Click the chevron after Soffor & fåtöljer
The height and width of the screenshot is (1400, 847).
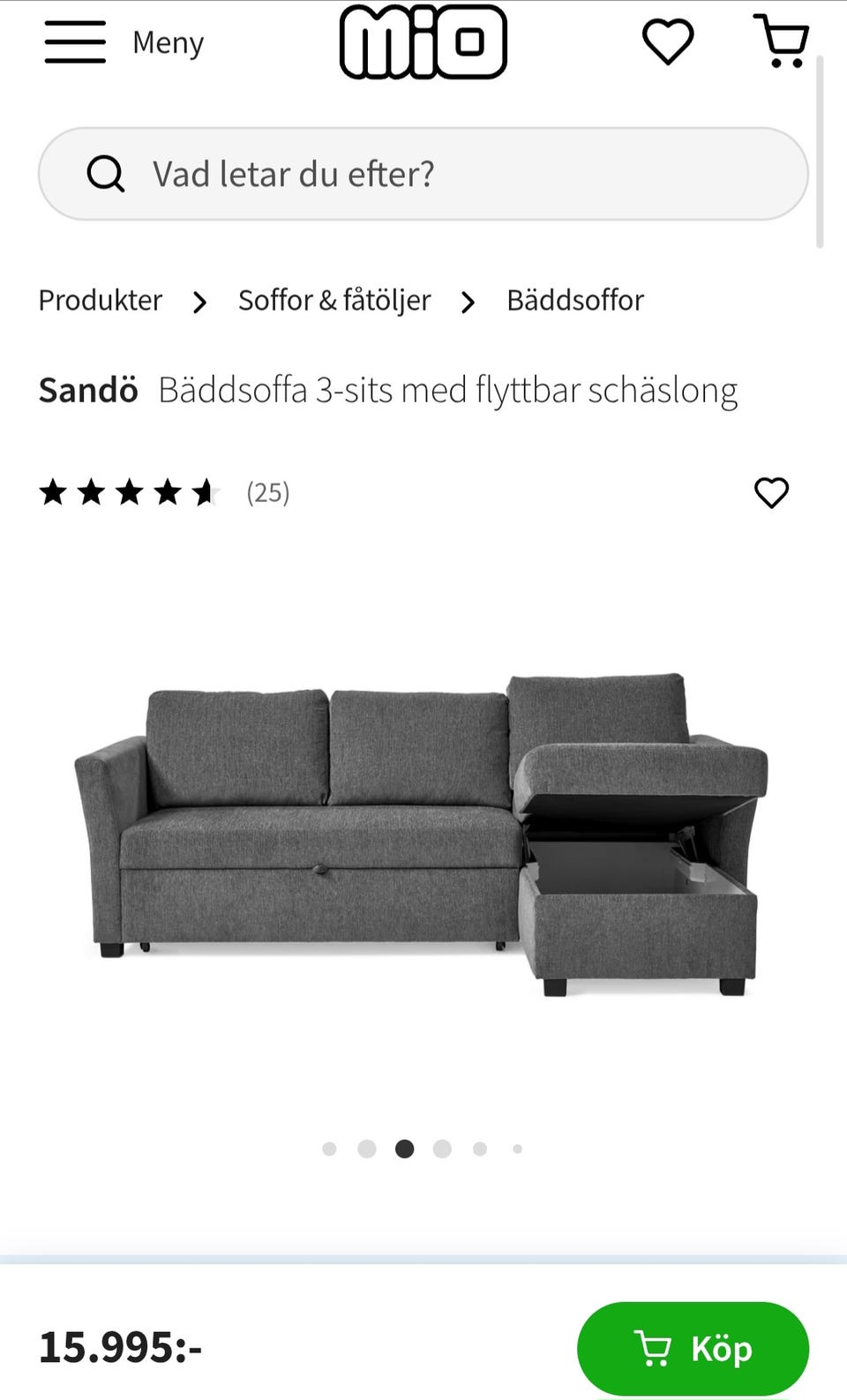click(x=467, y=303)
